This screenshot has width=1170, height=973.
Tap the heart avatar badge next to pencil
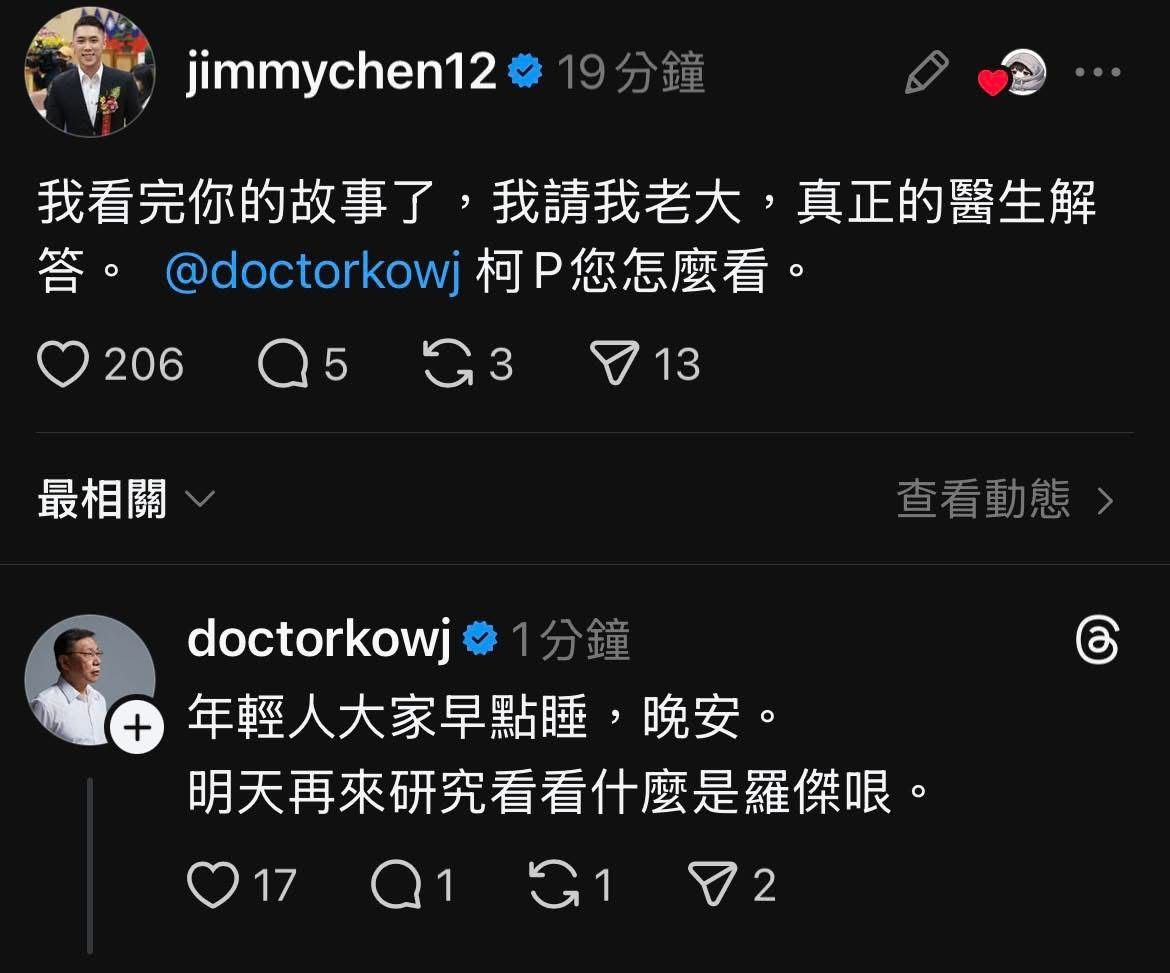click(1012, 74)
